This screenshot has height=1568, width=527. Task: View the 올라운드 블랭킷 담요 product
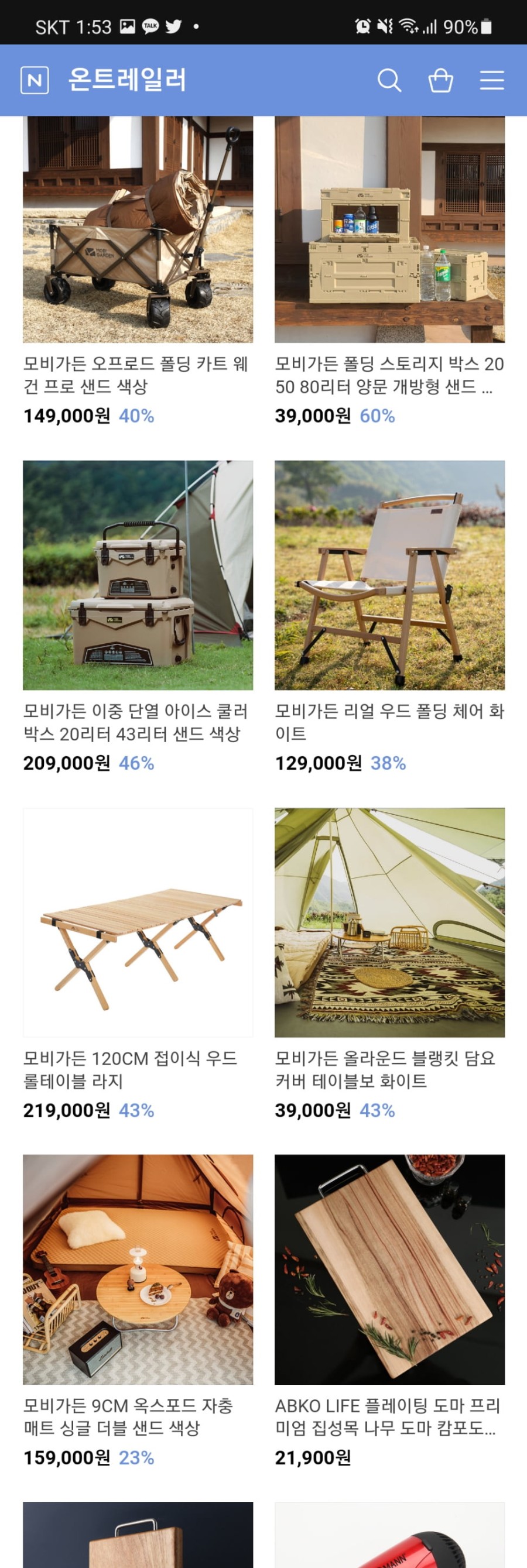(389, 922)
